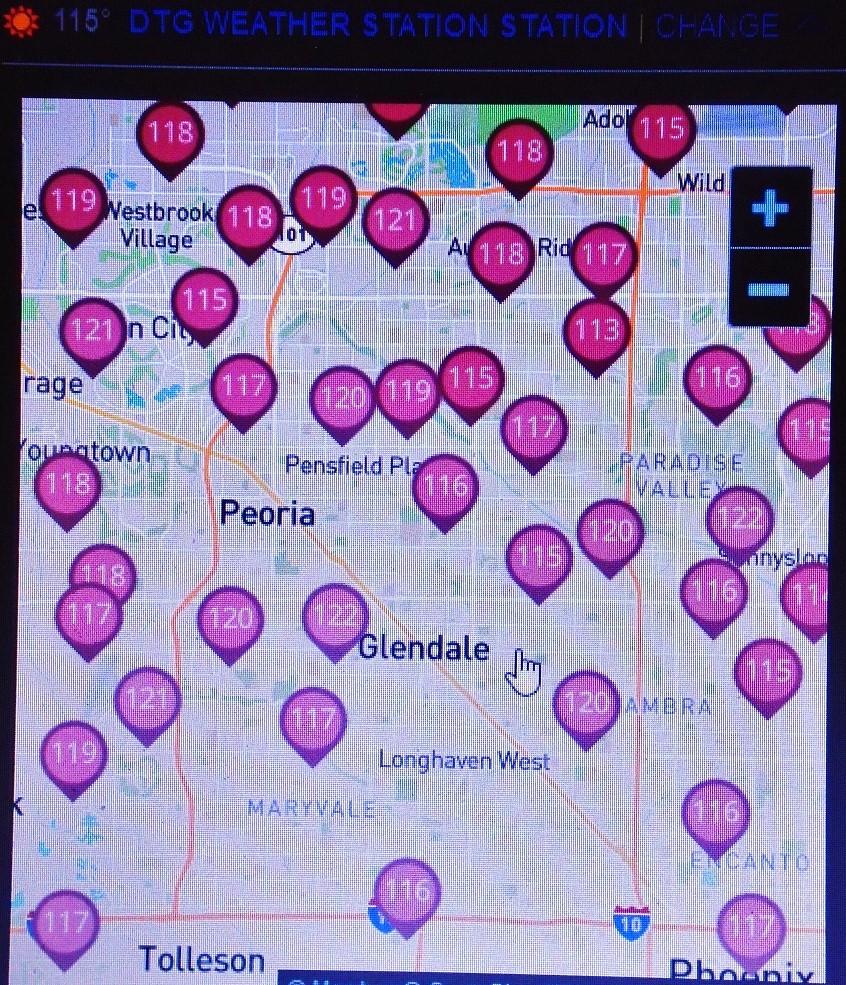Viewport: 846px width, 985px height.
Task: Select the 113 temperature pin
Action: [x=597, y=330]
